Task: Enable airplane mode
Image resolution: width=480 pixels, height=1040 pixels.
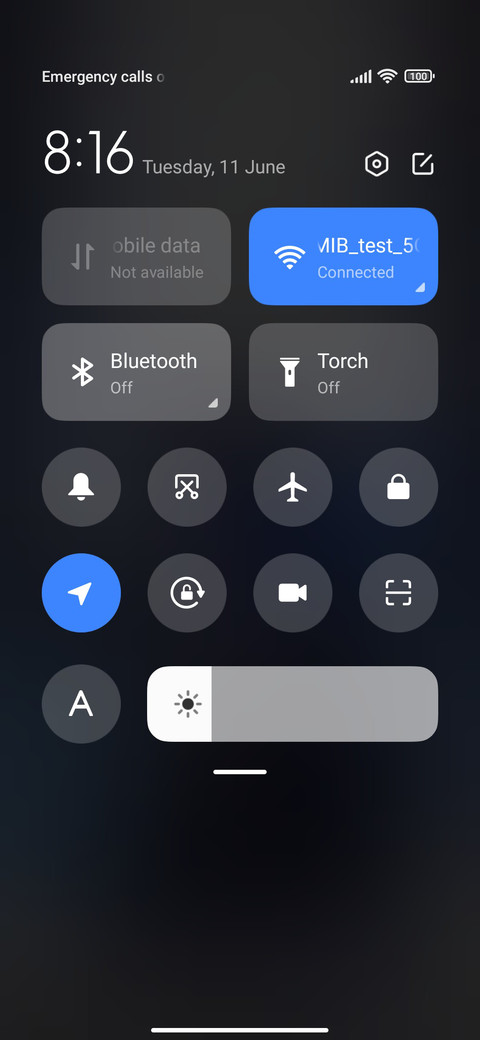Action: [293, 488]
